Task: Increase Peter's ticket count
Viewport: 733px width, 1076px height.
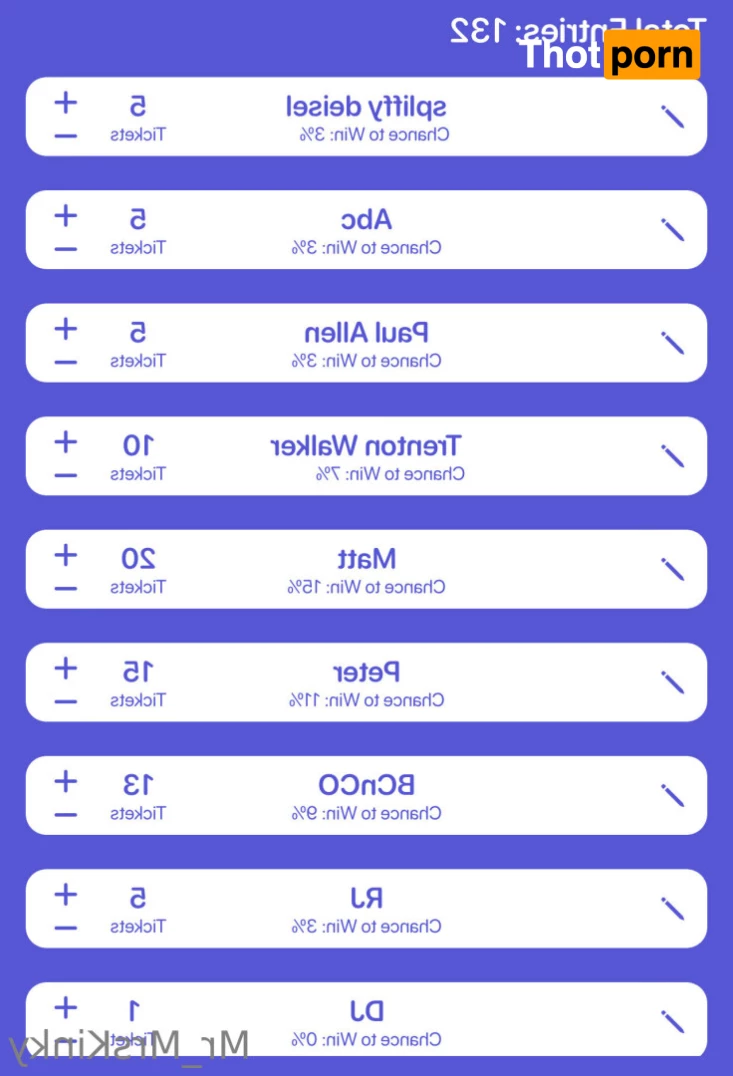Action: (66, 667)
